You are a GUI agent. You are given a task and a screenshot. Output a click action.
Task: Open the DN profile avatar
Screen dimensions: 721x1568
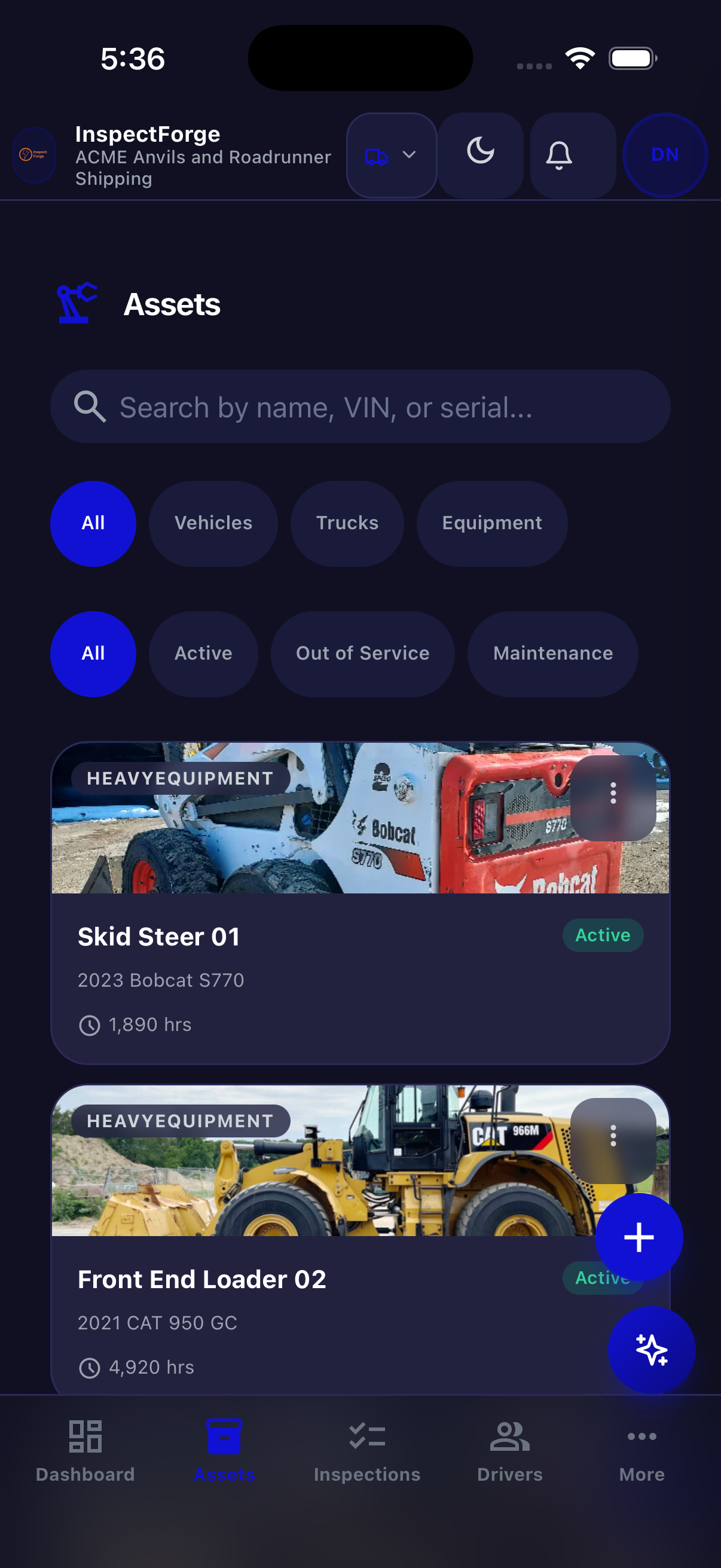click(664, 155)
